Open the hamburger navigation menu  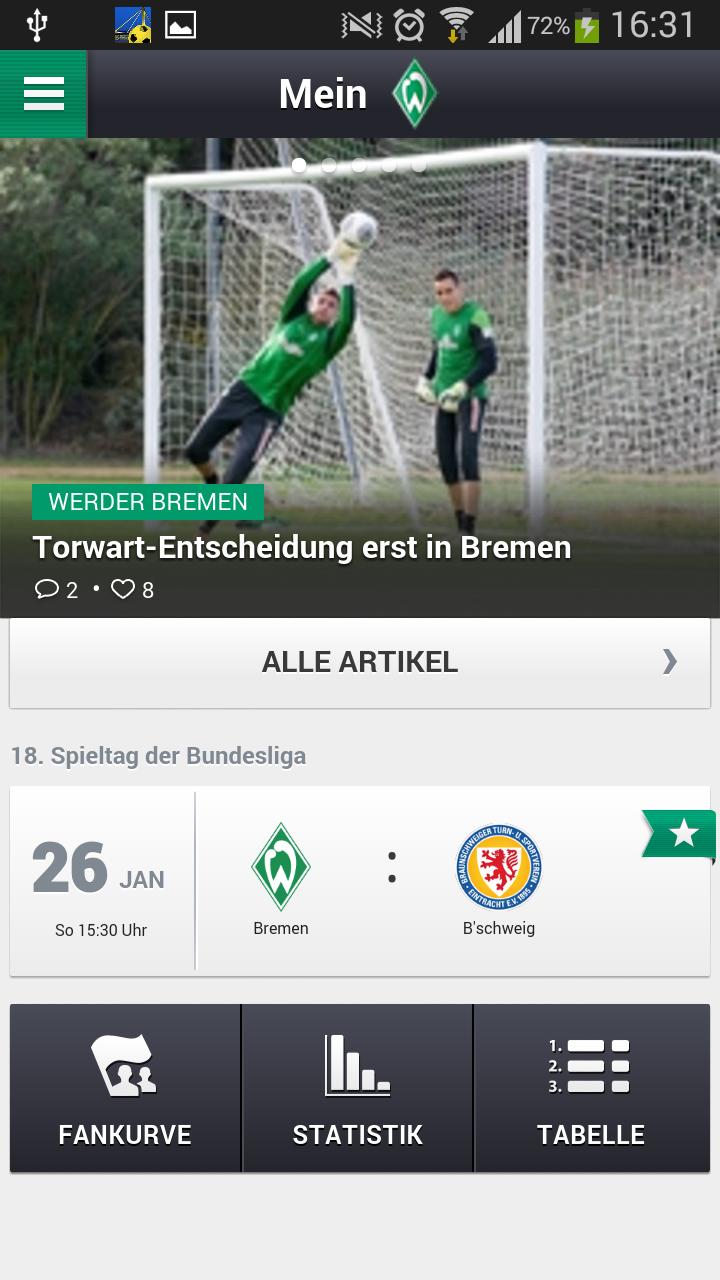pyautogui.click(x=42, y=94)
